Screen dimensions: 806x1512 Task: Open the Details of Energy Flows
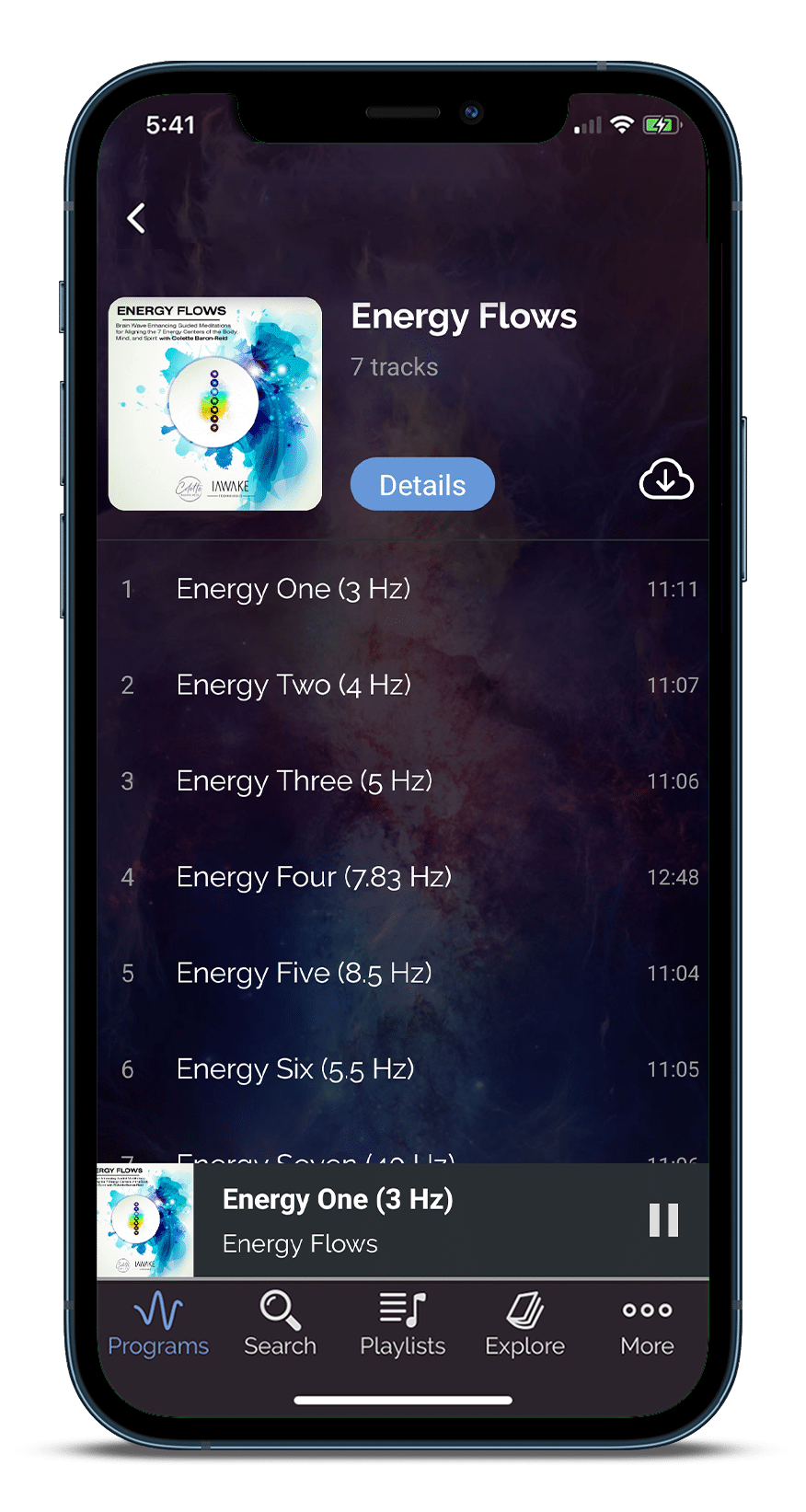(422, 484)
